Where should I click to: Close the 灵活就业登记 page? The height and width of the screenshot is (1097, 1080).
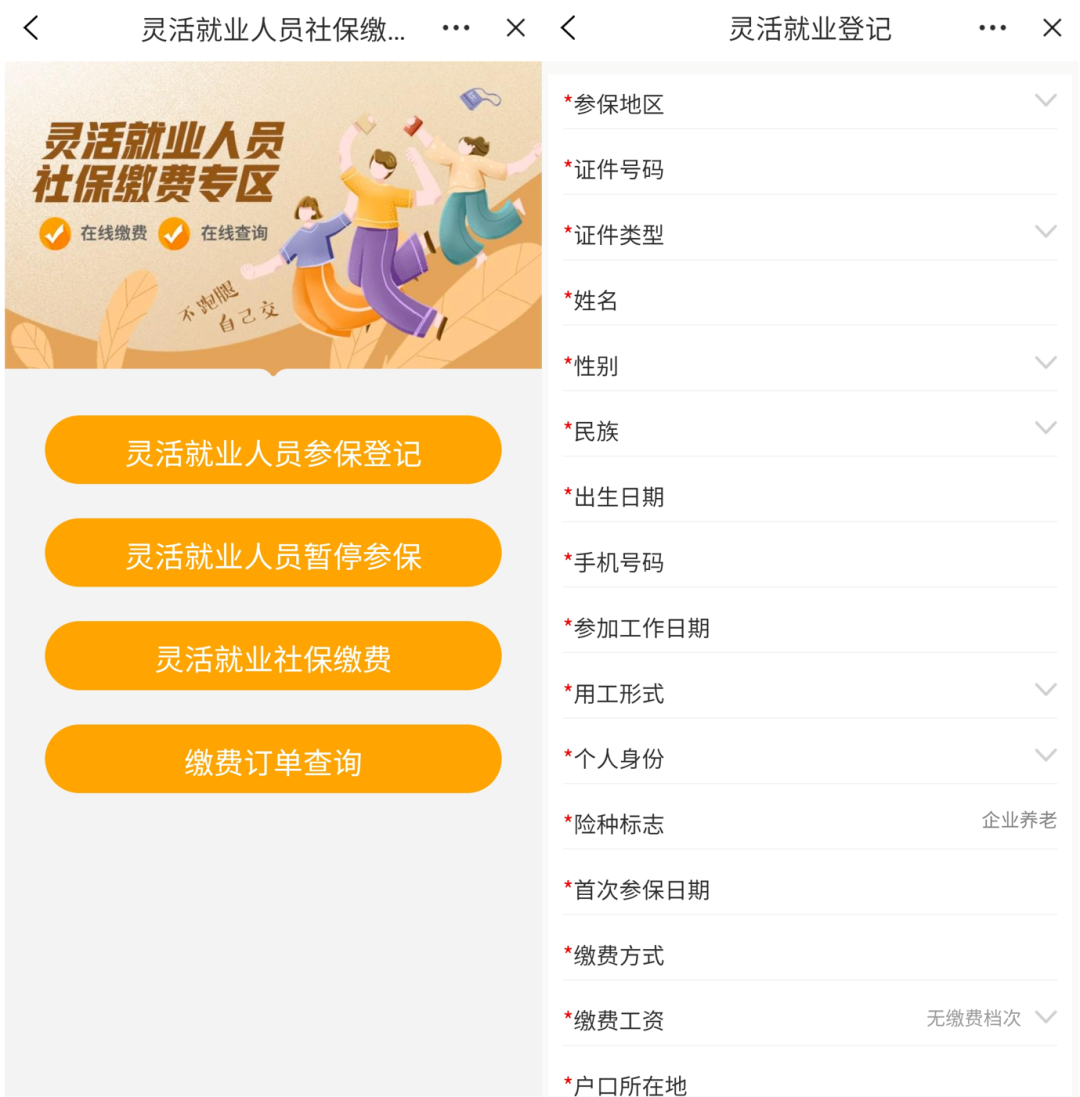click(x=1052, y=28)
